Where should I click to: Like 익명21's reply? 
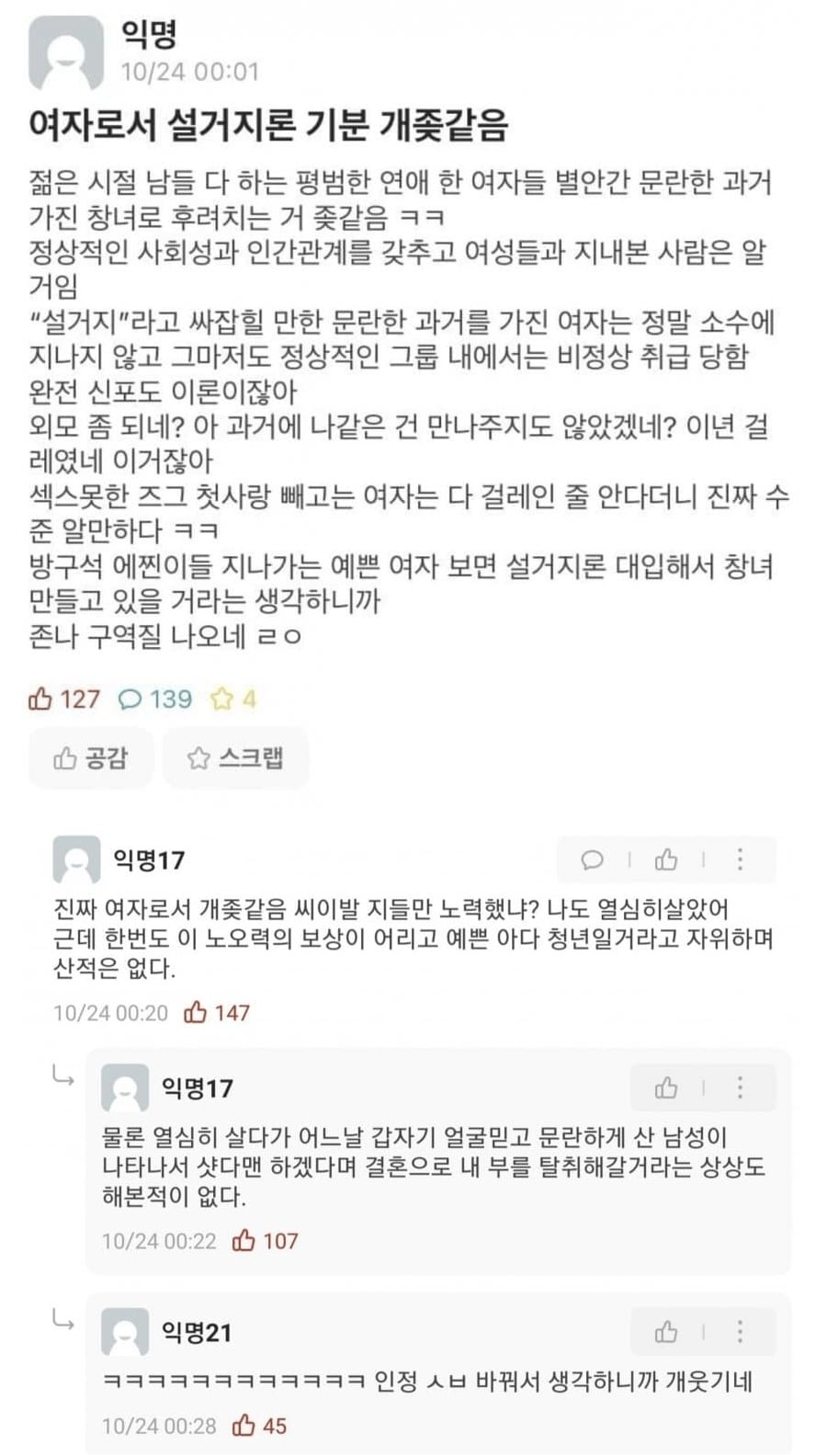coord(666,1331)
